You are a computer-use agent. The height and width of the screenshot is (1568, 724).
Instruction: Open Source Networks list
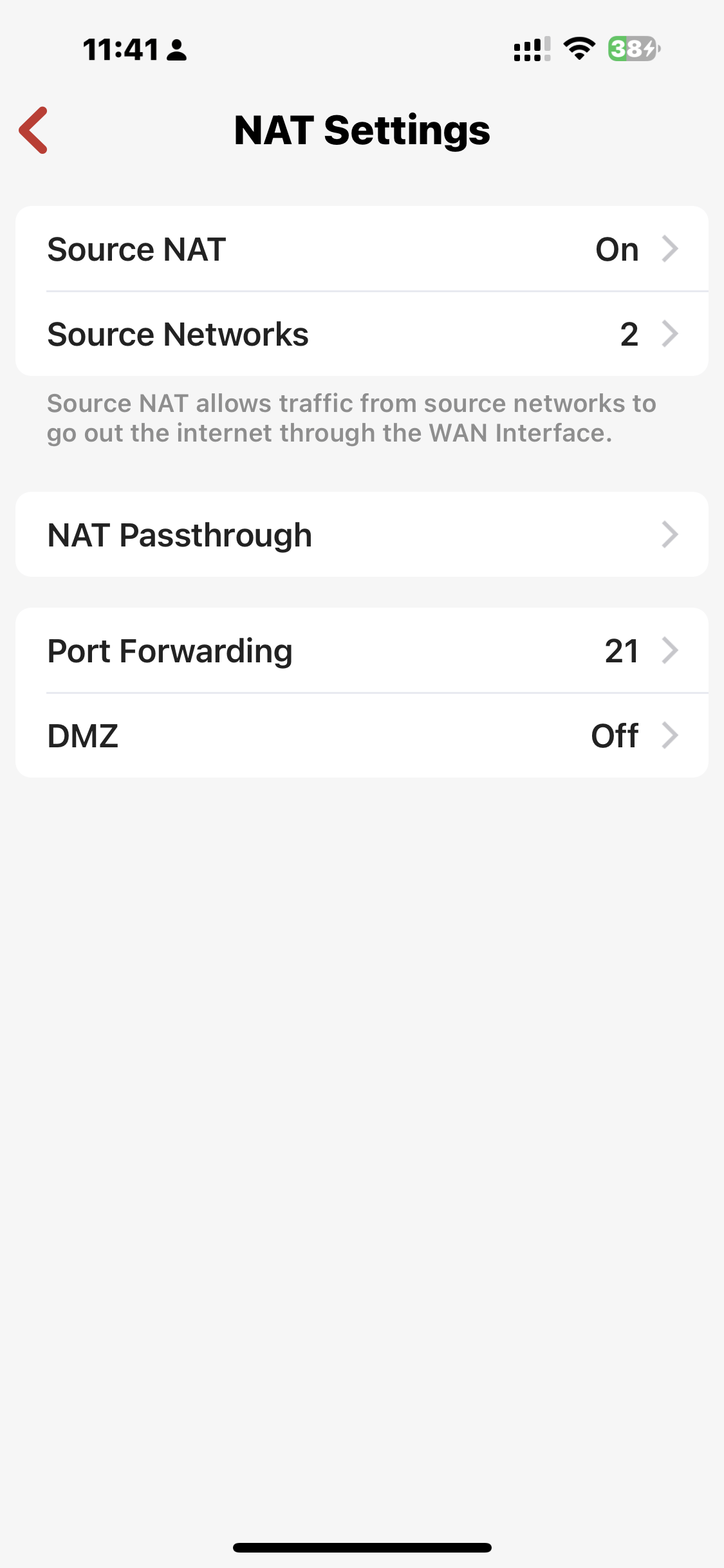coord(362,334)
